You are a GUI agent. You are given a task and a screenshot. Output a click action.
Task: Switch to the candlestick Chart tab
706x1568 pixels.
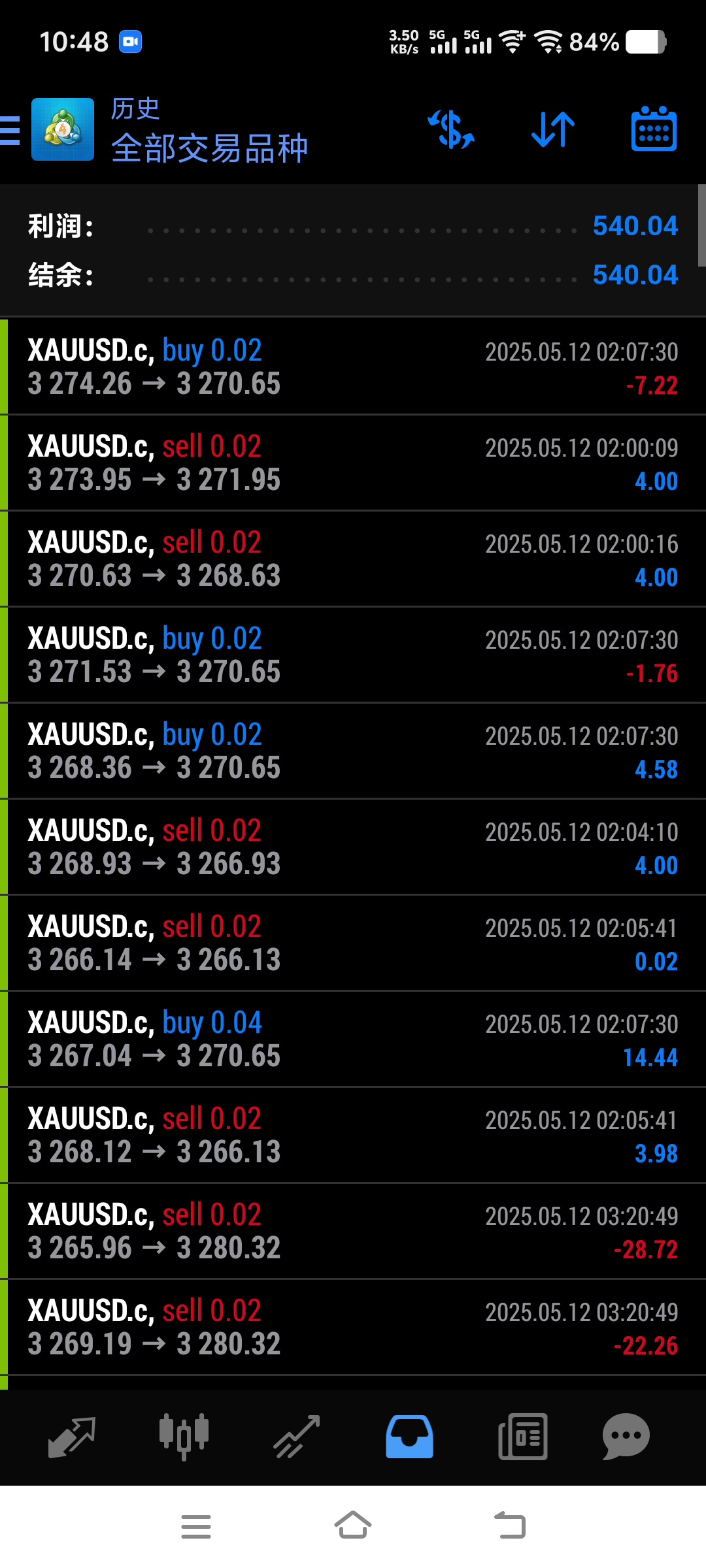click(x=184, y=1437)
